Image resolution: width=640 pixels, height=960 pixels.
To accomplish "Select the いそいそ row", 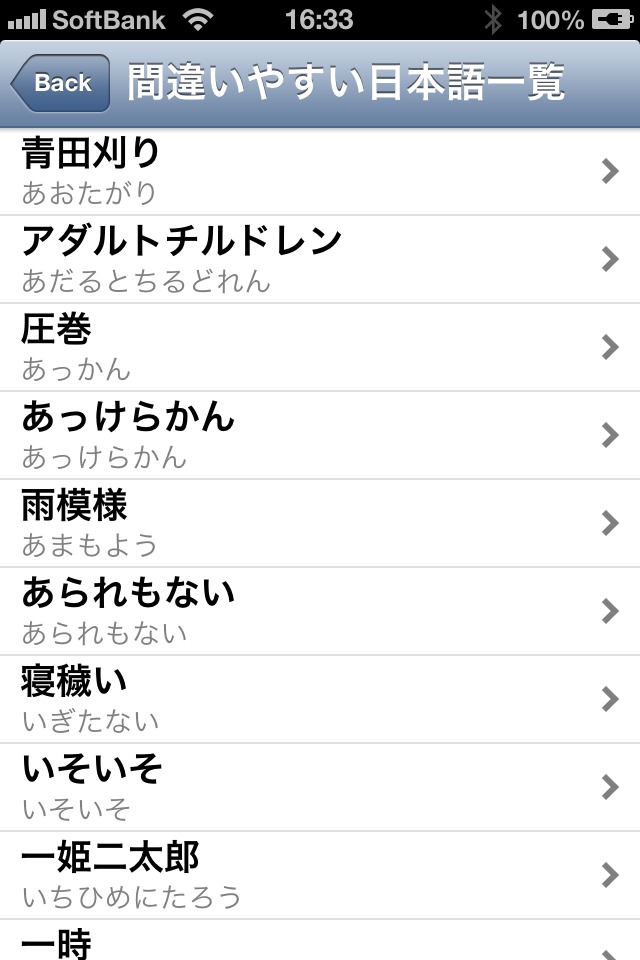I will click(320, 788).
